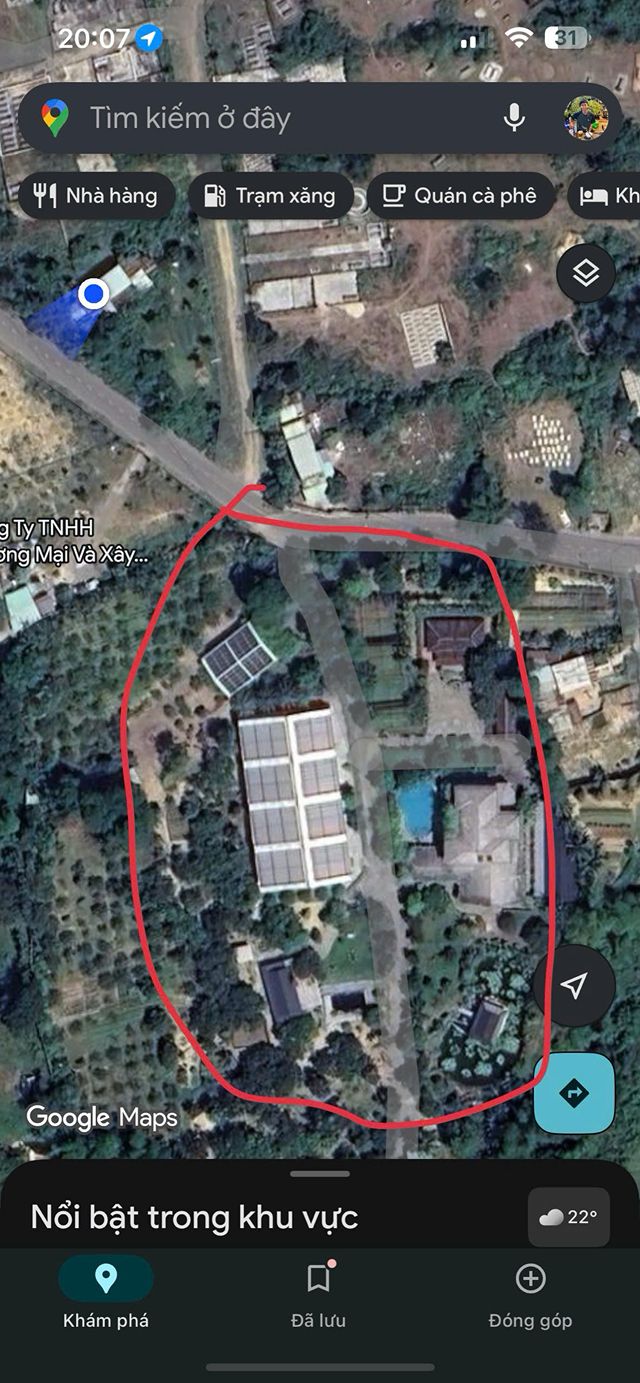Switch to the 'Đóng góp' tab

530,1295
